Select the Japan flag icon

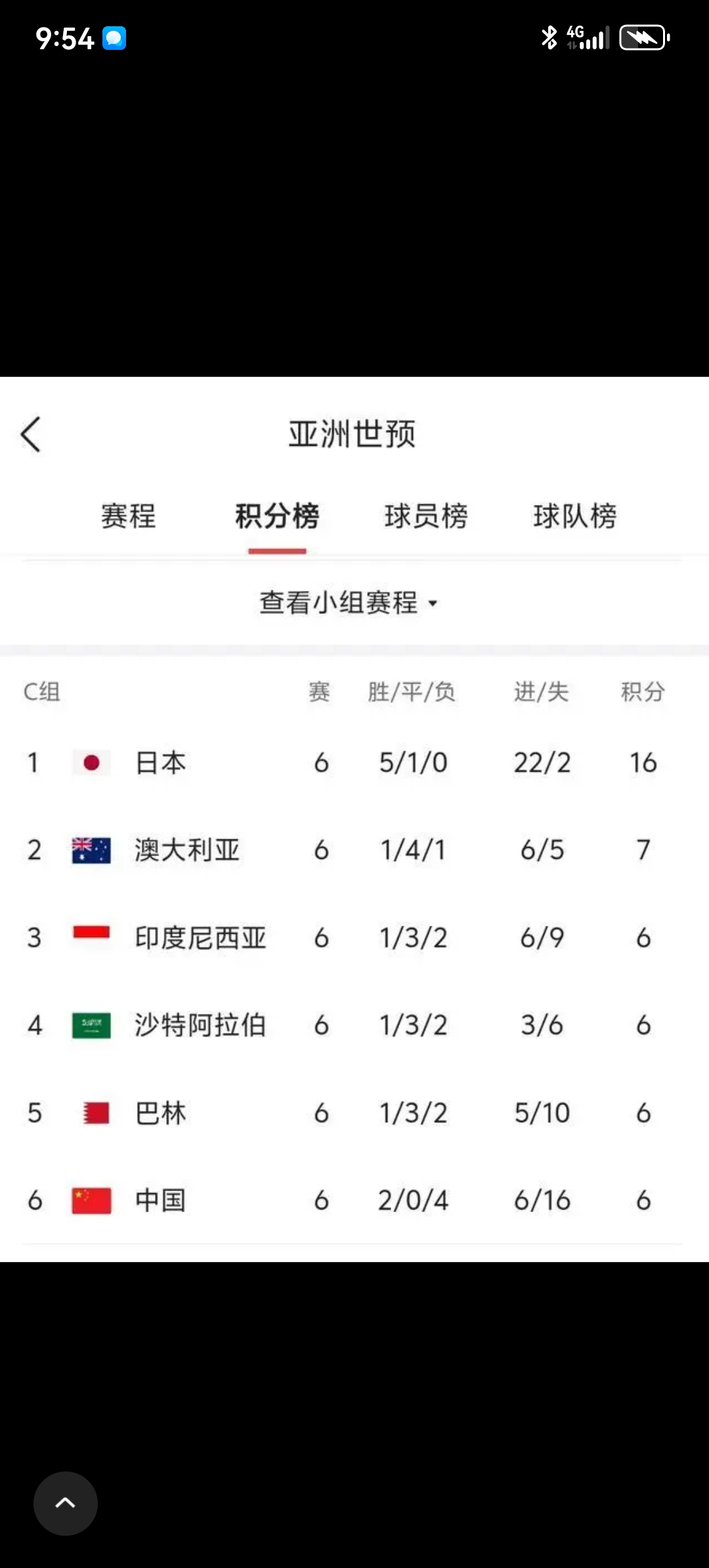(x=91, y=763)
